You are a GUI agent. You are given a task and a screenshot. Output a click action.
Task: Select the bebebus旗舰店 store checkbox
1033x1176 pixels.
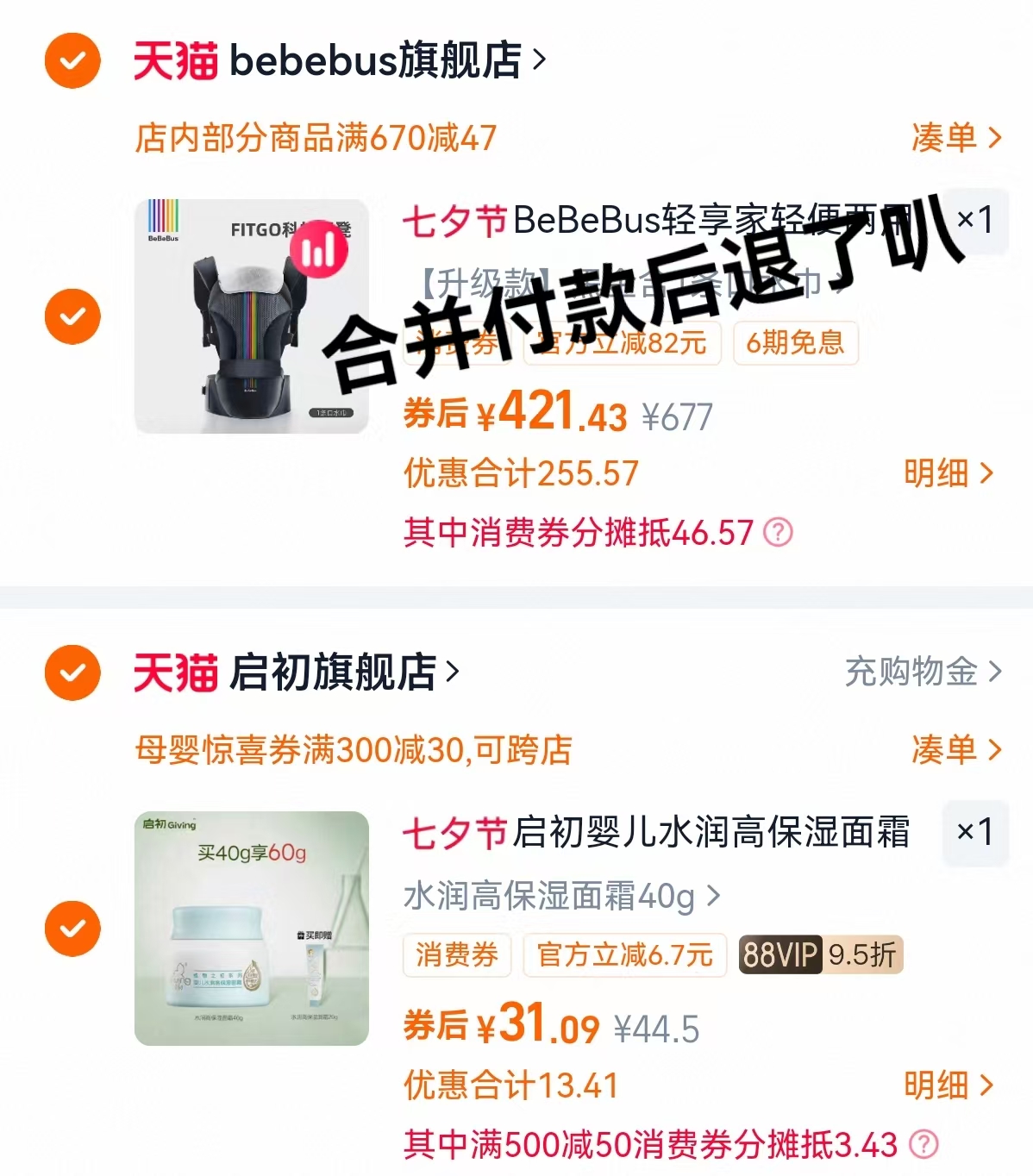pos(72,59)
